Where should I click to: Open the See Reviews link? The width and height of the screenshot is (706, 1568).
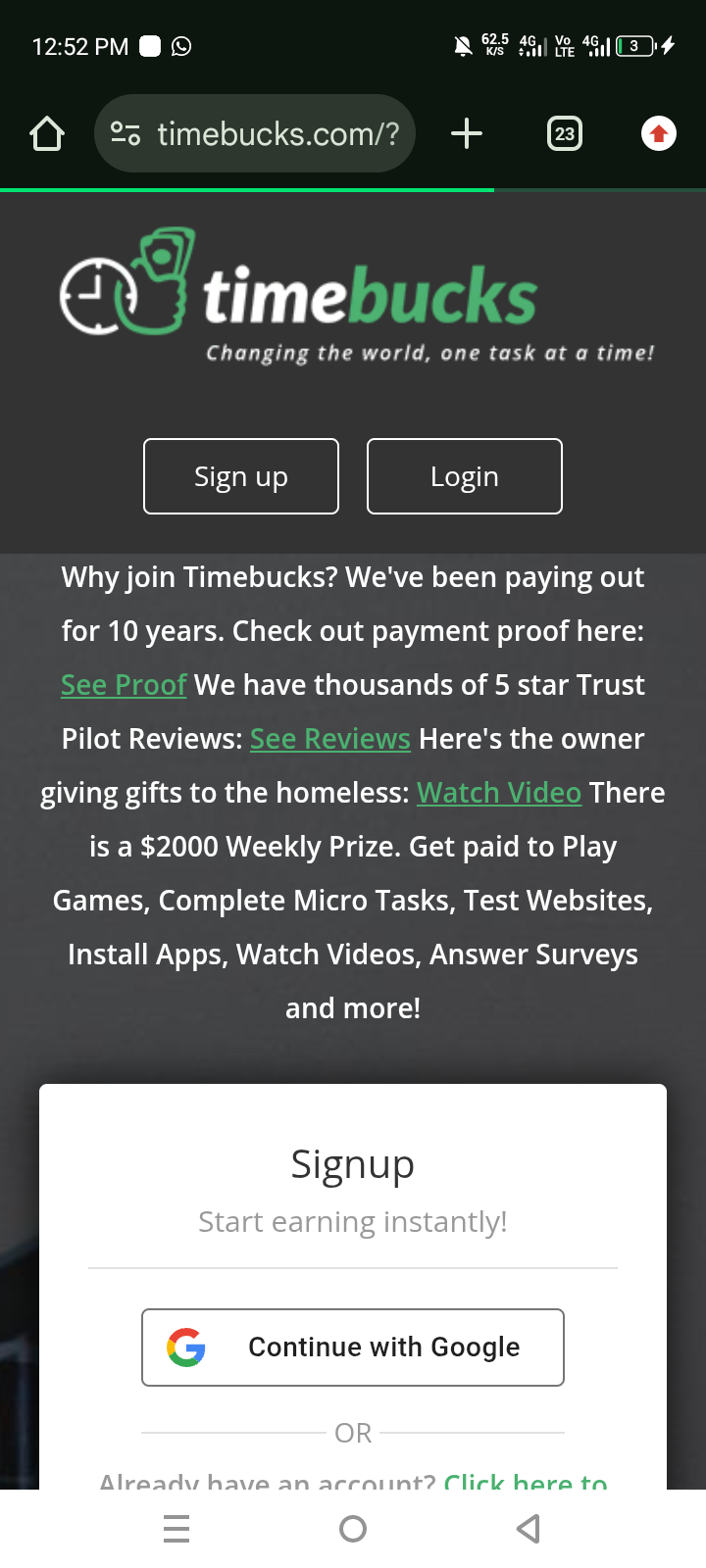330,739
